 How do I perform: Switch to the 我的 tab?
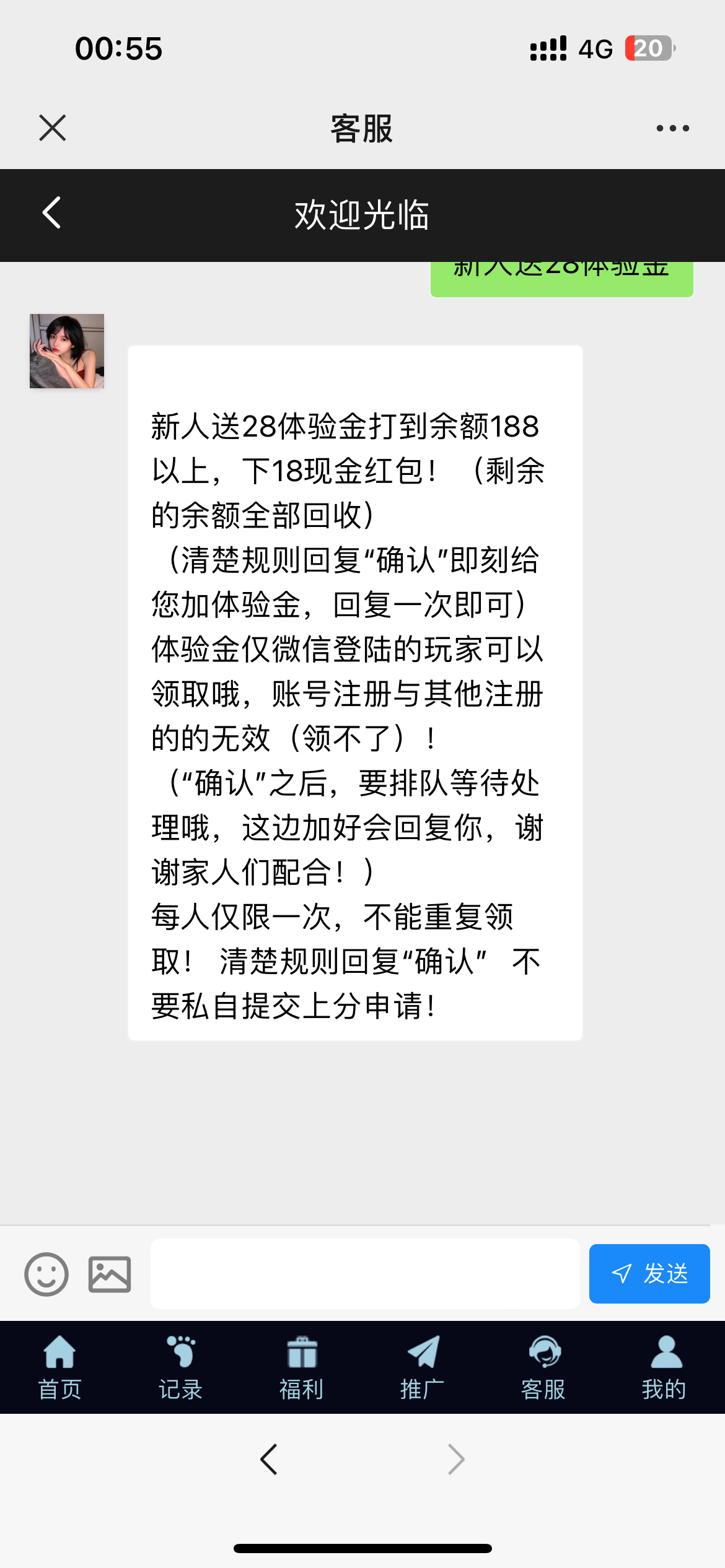[x=664, y=1367]
